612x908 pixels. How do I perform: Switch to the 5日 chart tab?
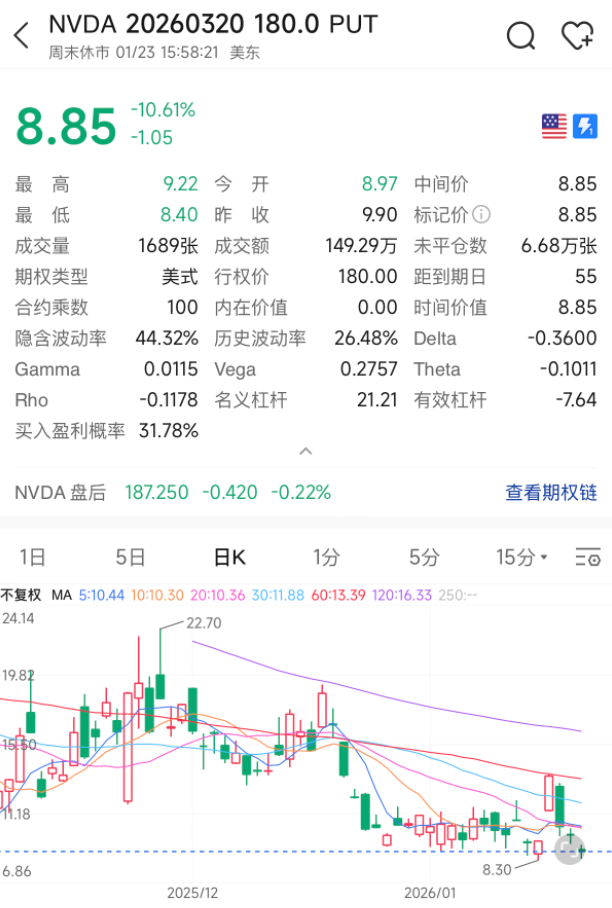click(x=130, y=557)
